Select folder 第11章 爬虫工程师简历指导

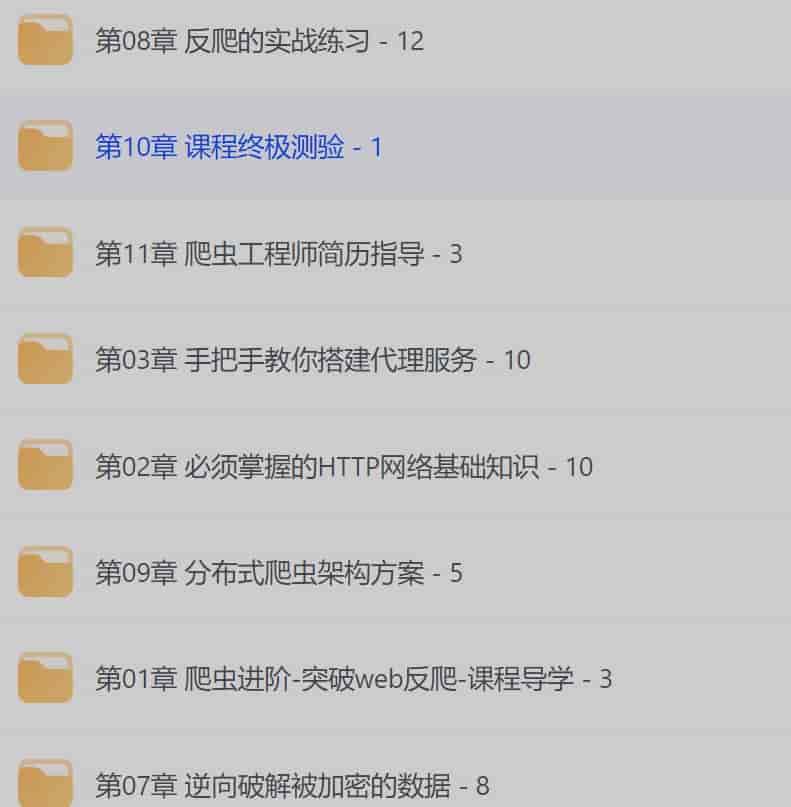[278, 254]
